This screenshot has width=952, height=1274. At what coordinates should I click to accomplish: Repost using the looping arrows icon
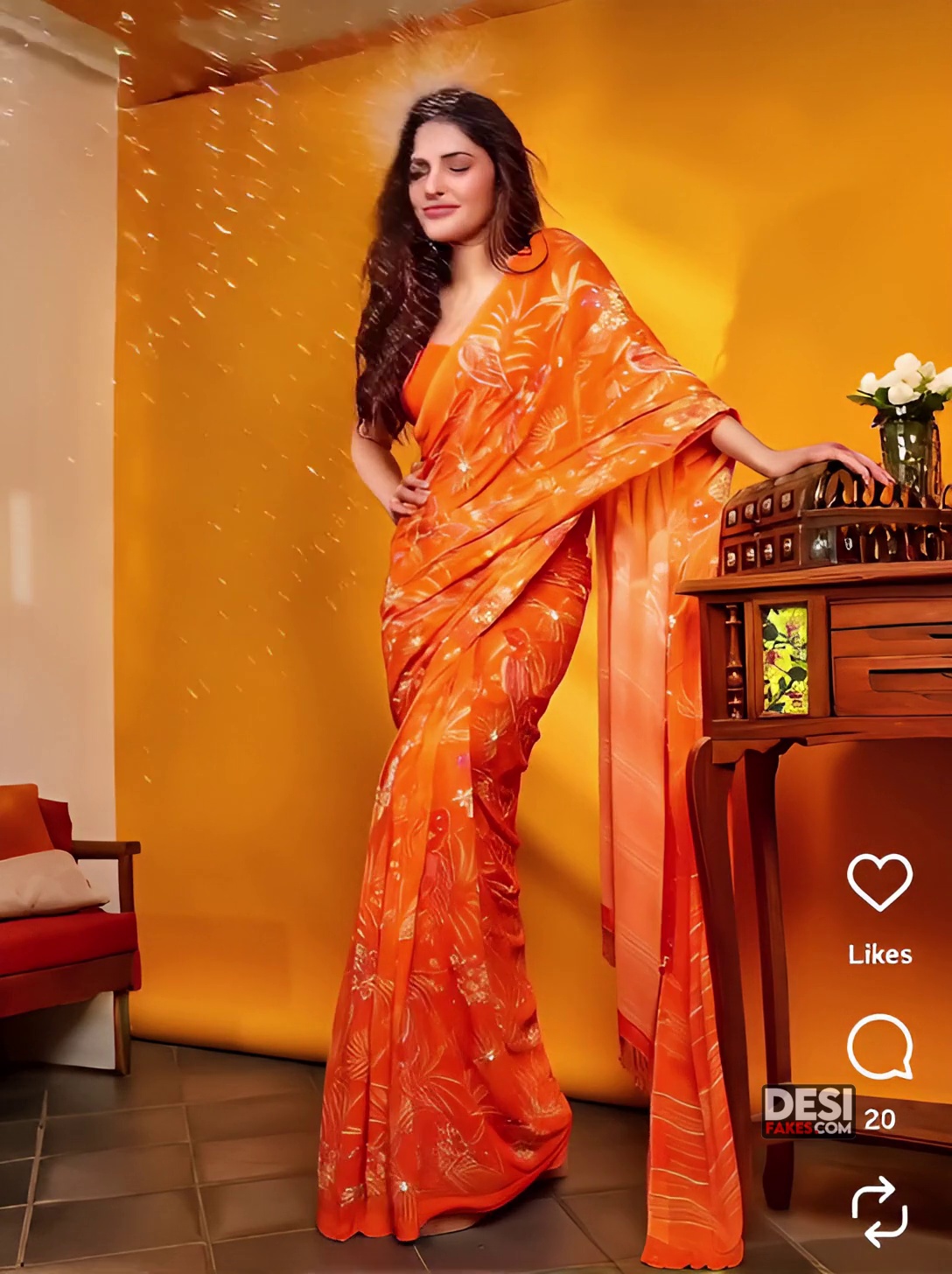879,1211
